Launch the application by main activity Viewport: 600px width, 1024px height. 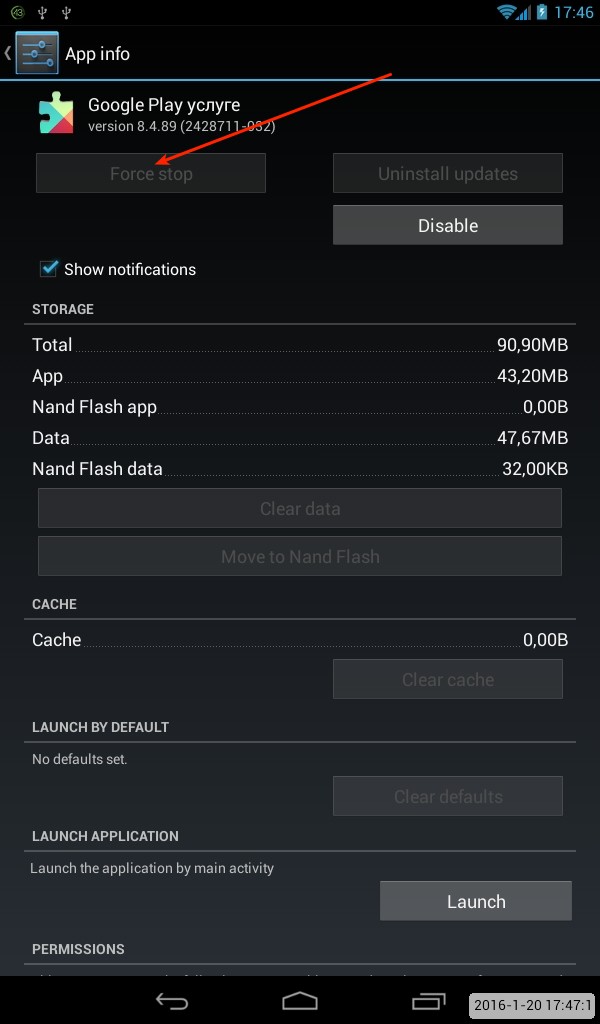click(475, 901)
